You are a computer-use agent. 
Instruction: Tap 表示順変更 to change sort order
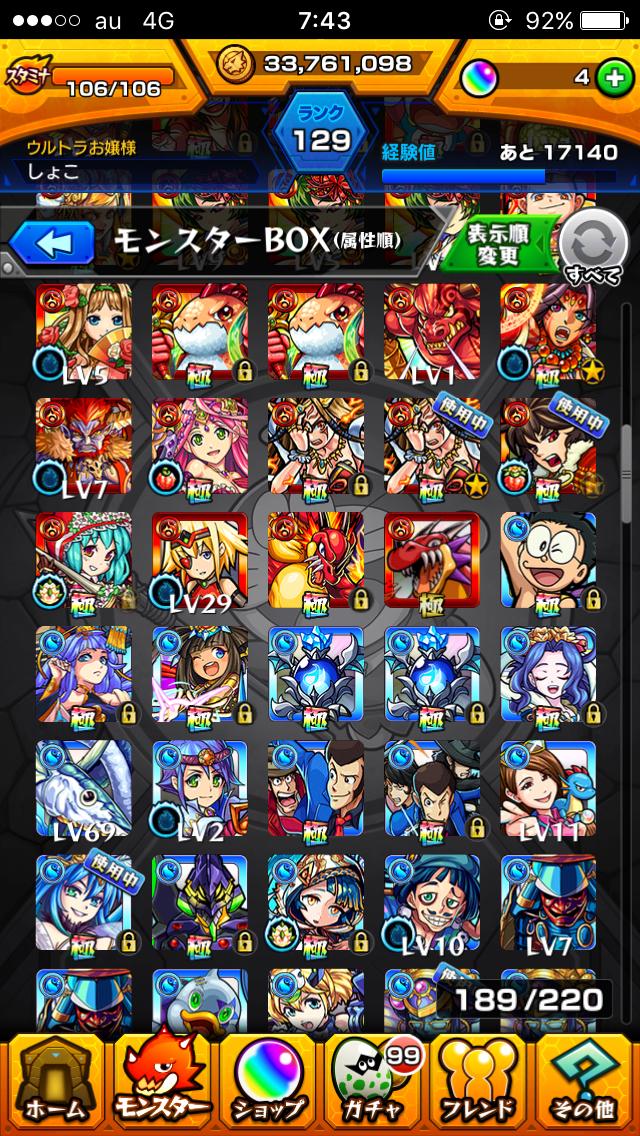[497, 243]
